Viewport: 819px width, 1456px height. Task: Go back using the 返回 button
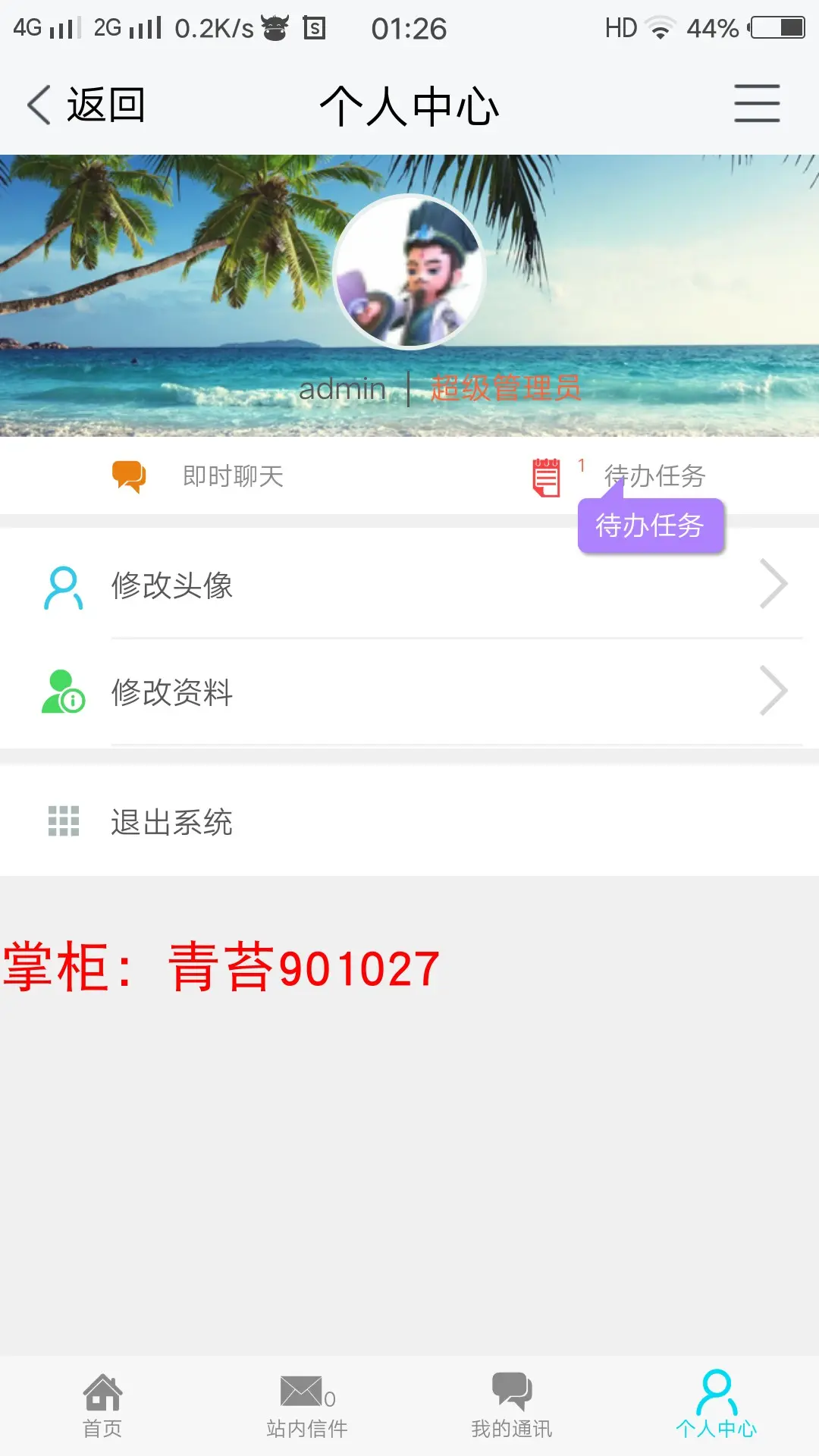tap(86, 105)
